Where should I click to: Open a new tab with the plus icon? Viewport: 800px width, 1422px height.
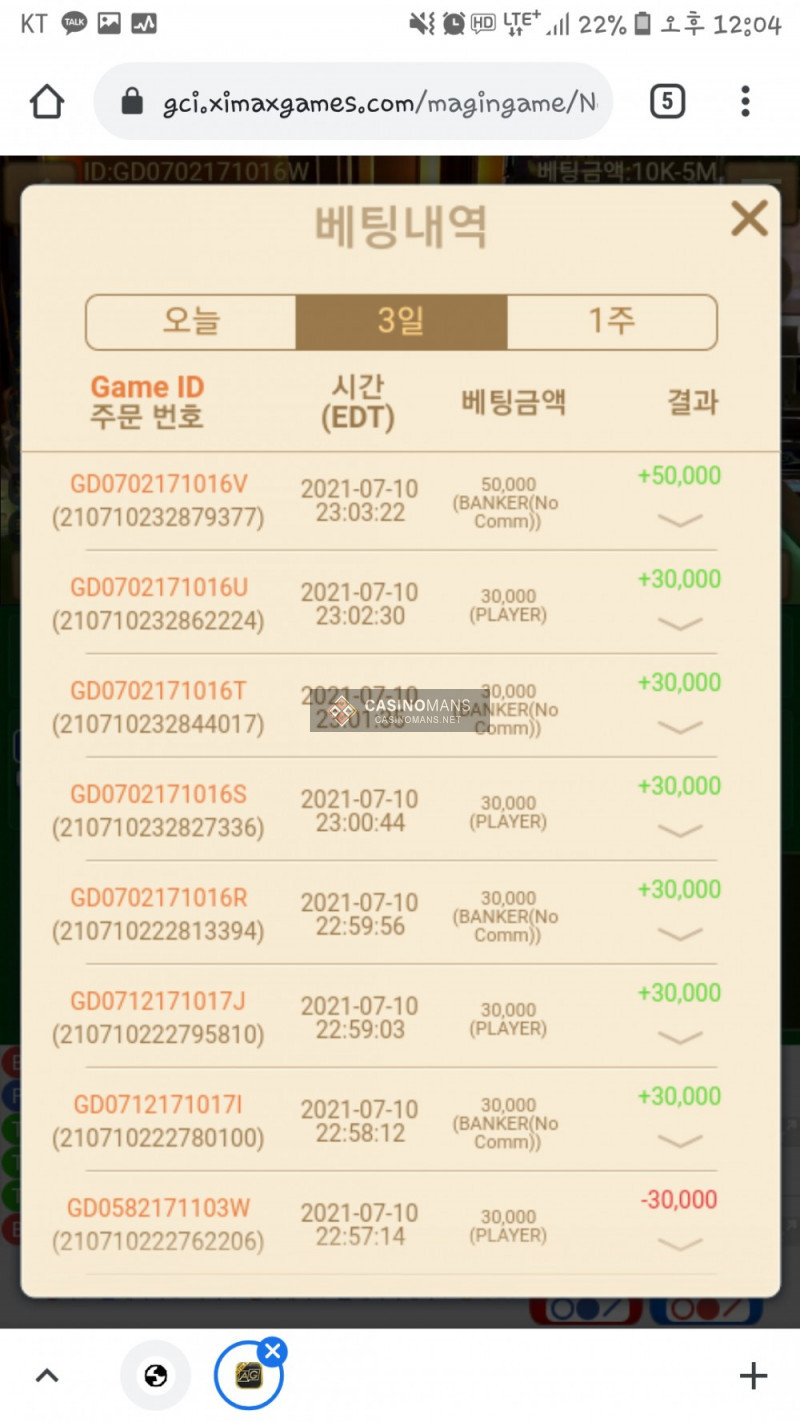coord(752,1375)
